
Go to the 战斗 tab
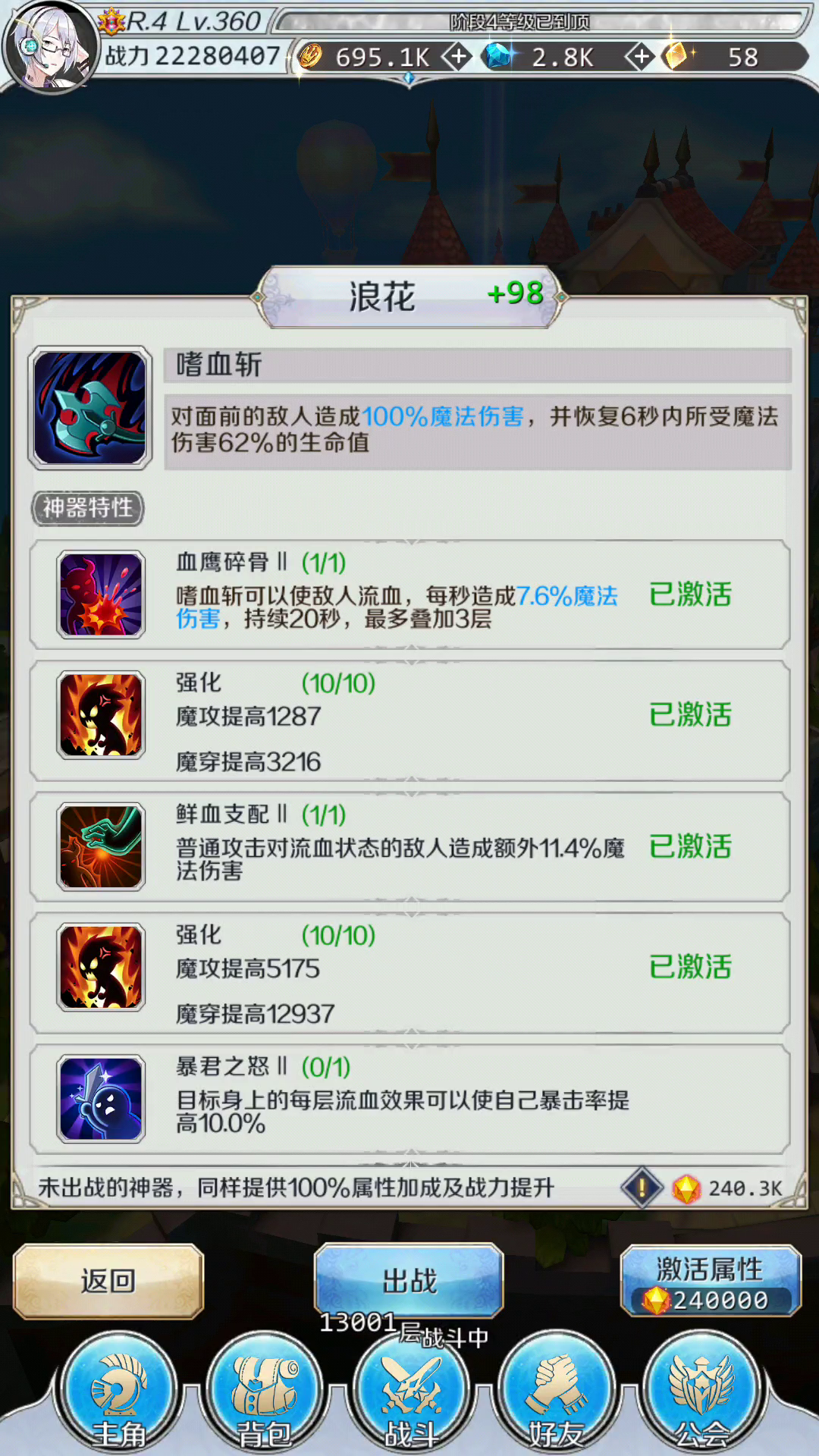pos(410,1394)
